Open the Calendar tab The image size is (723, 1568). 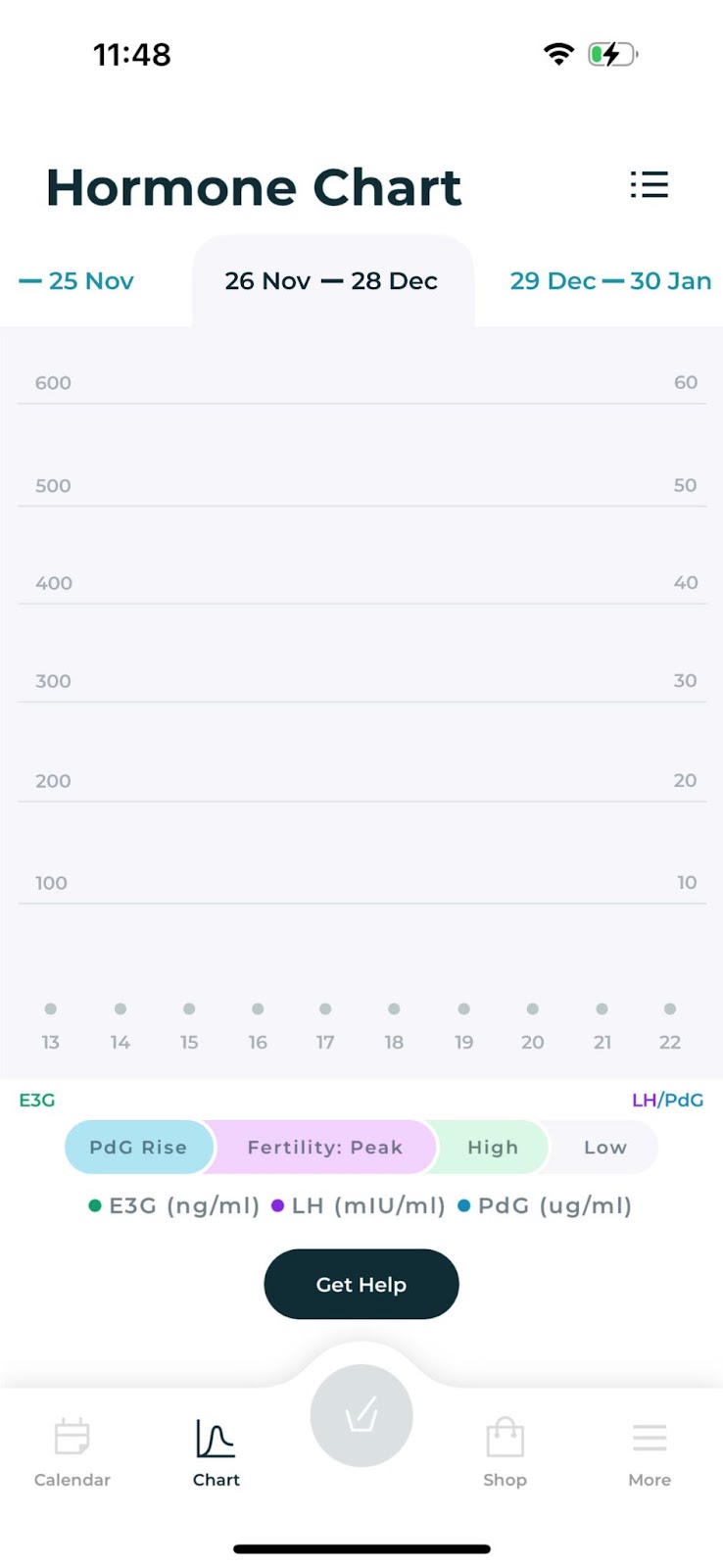point(72,1452)
